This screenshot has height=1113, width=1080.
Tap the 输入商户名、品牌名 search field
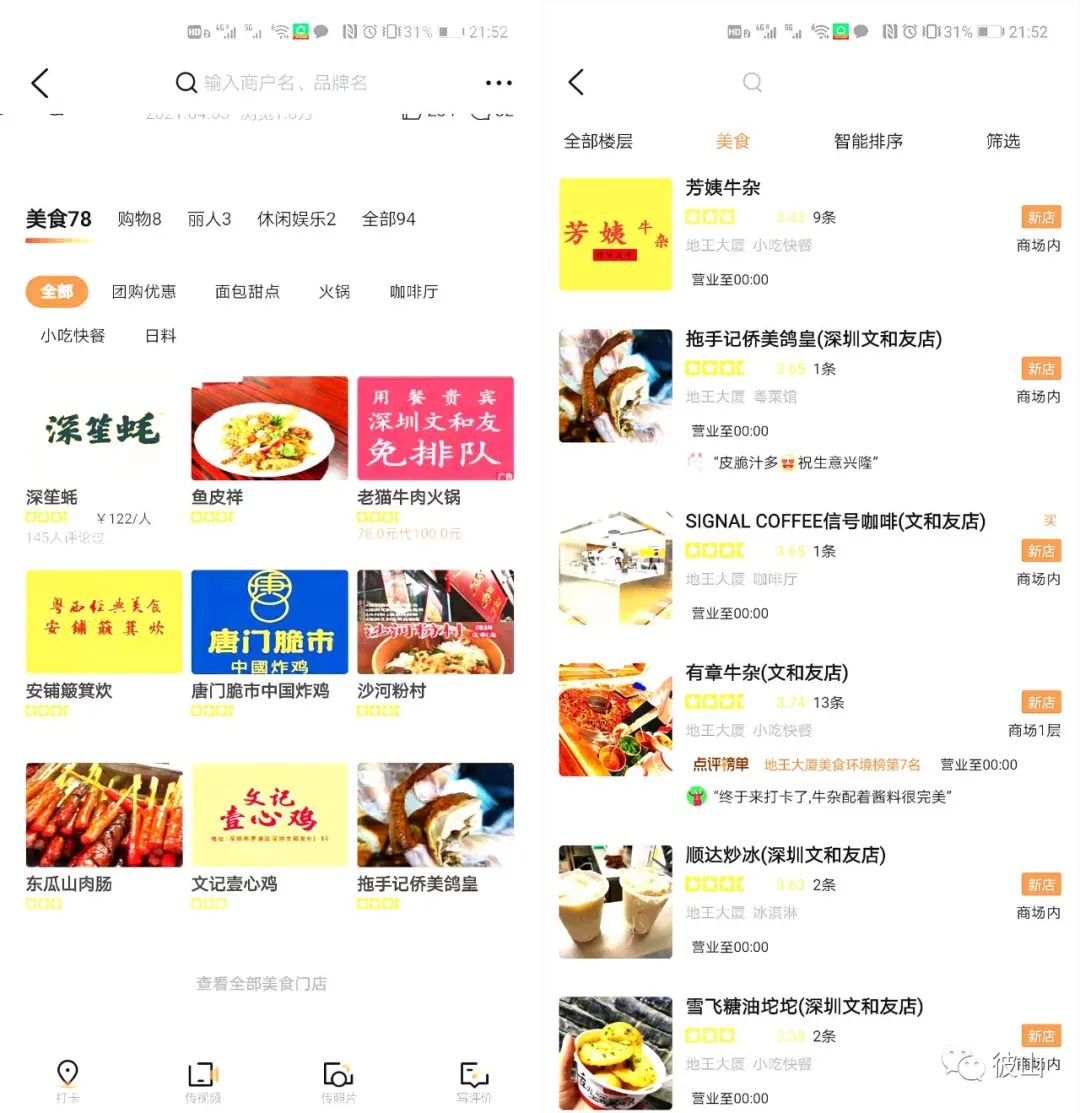[x=285, y=83]
